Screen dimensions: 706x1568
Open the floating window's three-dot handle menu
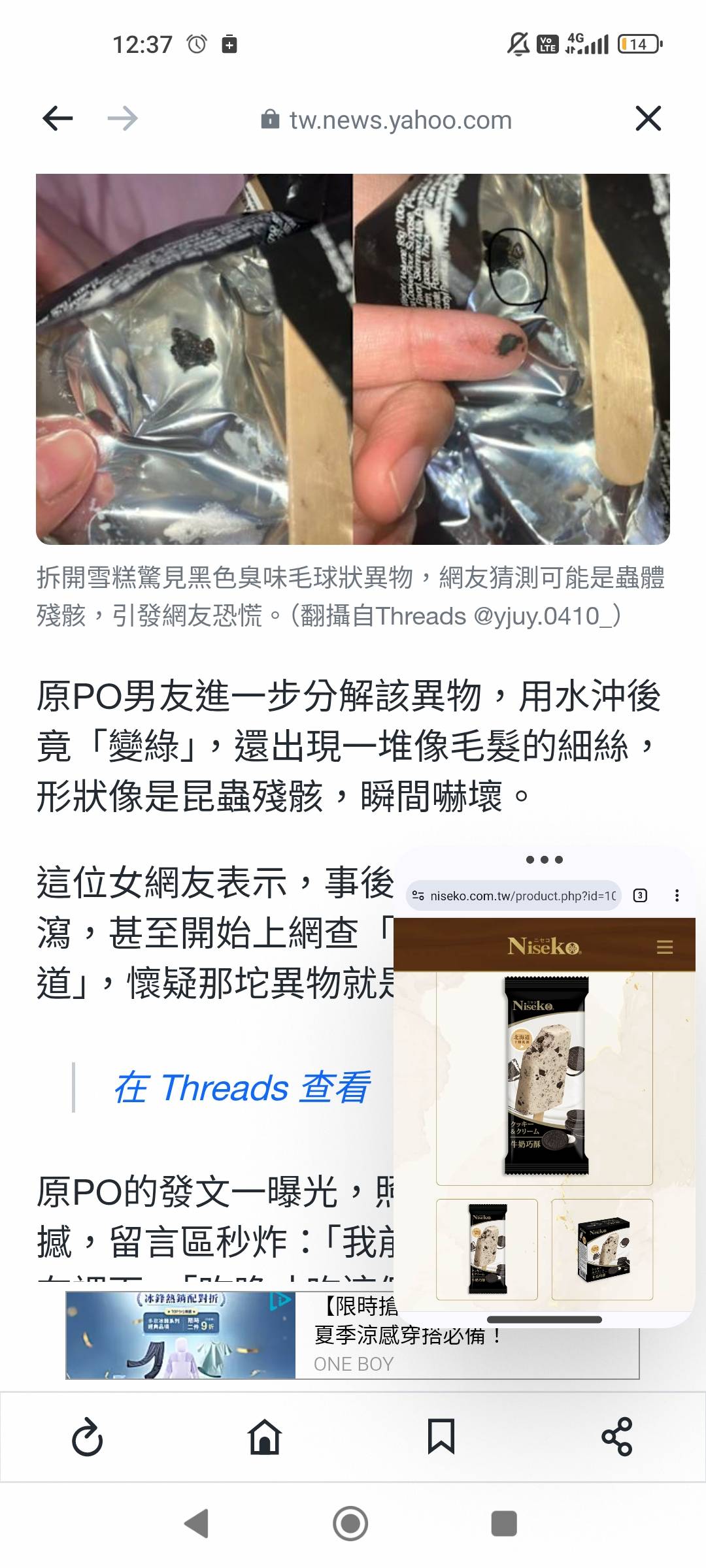tap(545, 860)
